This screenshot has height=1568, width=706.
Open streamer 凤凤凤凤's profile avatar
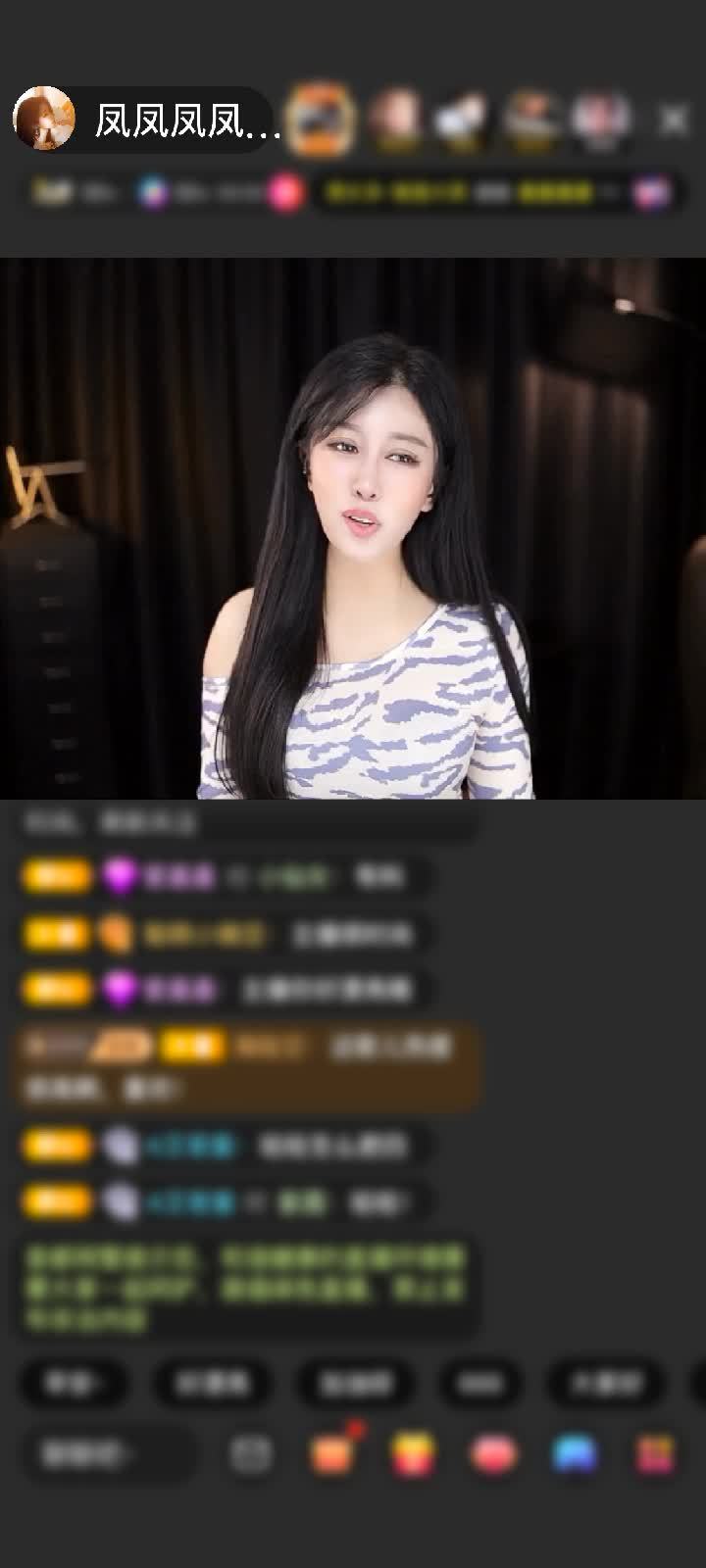coord(43,119)
